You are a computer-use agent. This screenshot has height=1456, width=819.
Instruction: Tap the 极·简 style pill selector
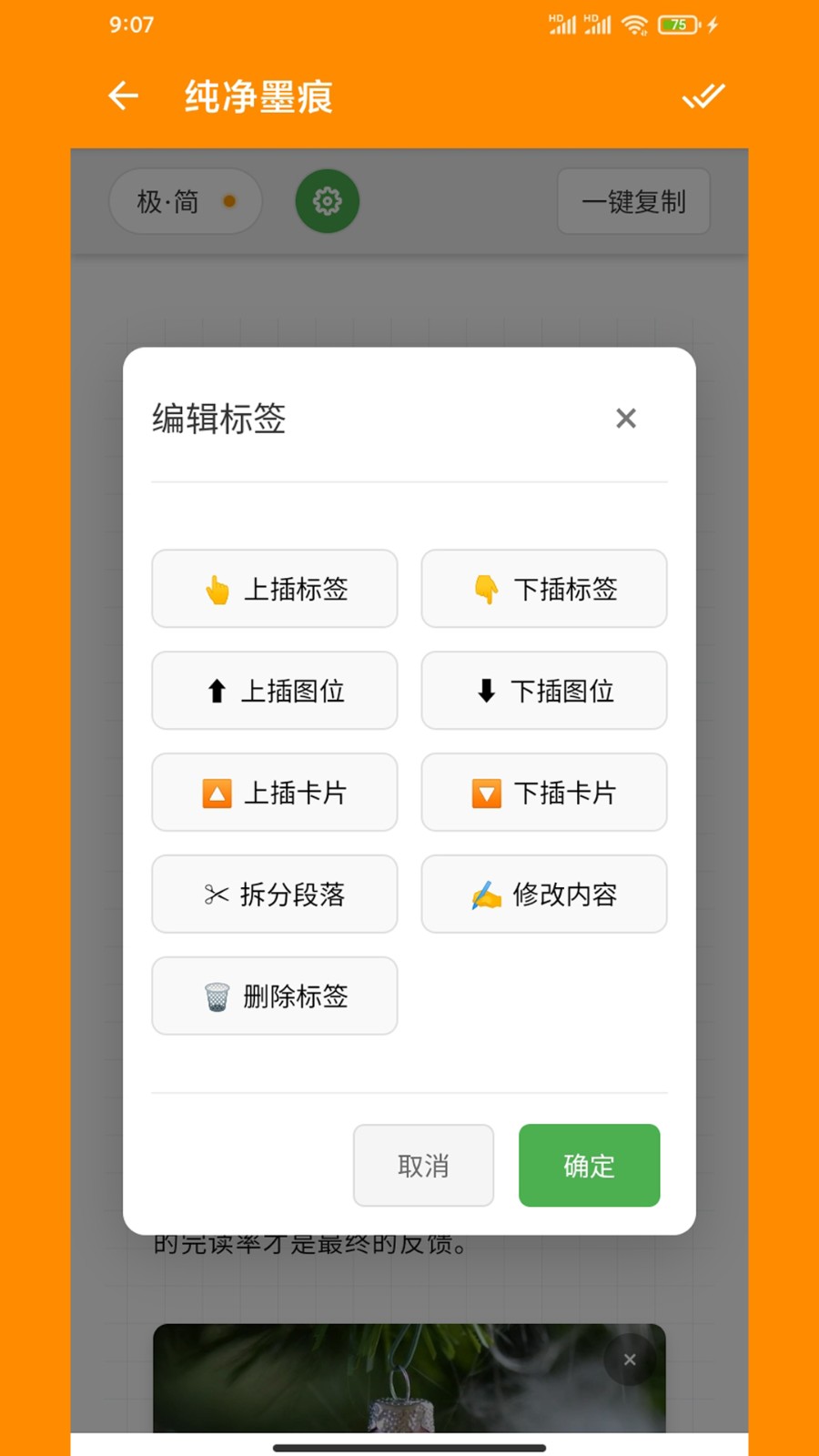[x=186, y=201]
